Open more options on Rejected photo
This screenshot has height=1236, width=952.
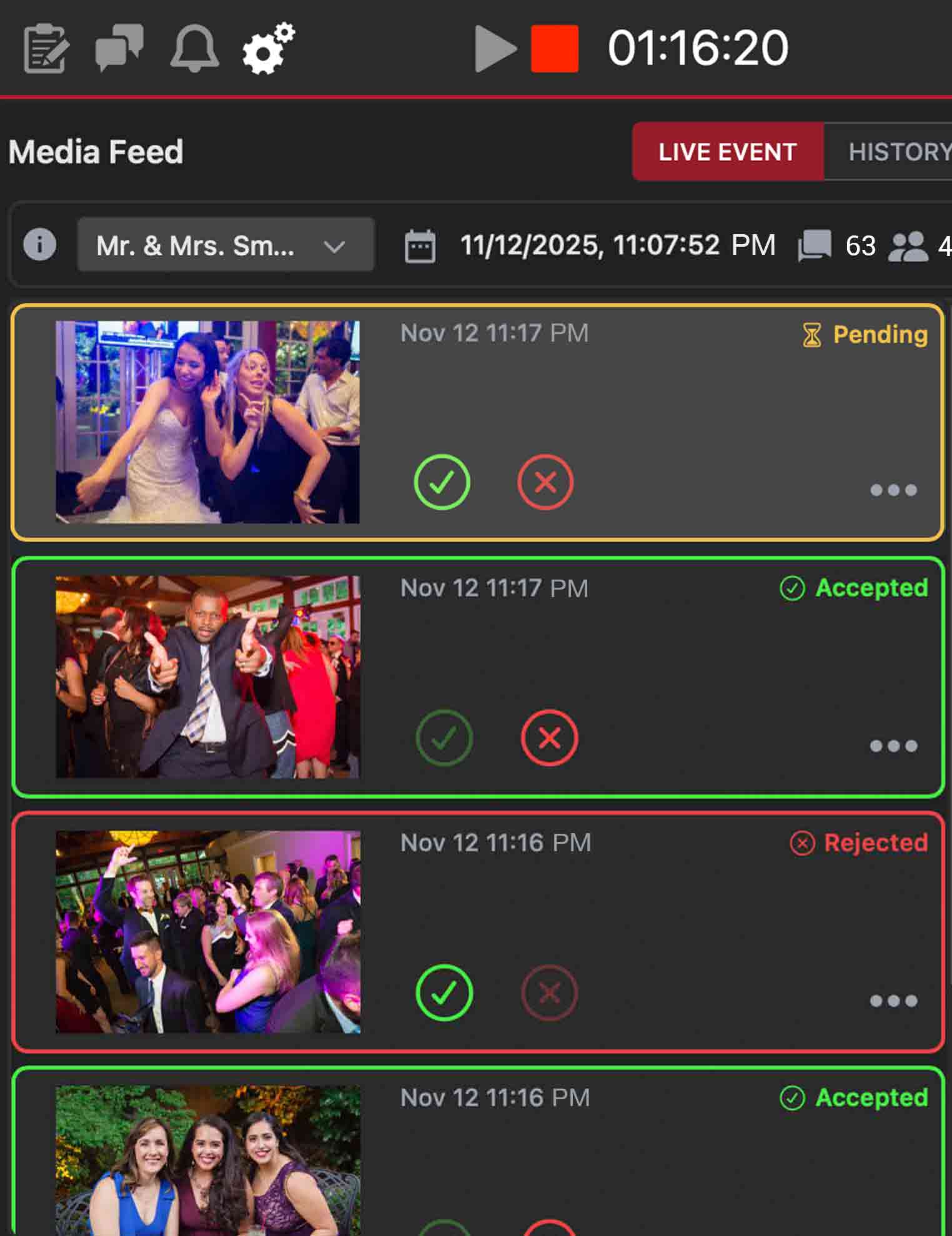pyautogui.click(x=893, y=1001)
